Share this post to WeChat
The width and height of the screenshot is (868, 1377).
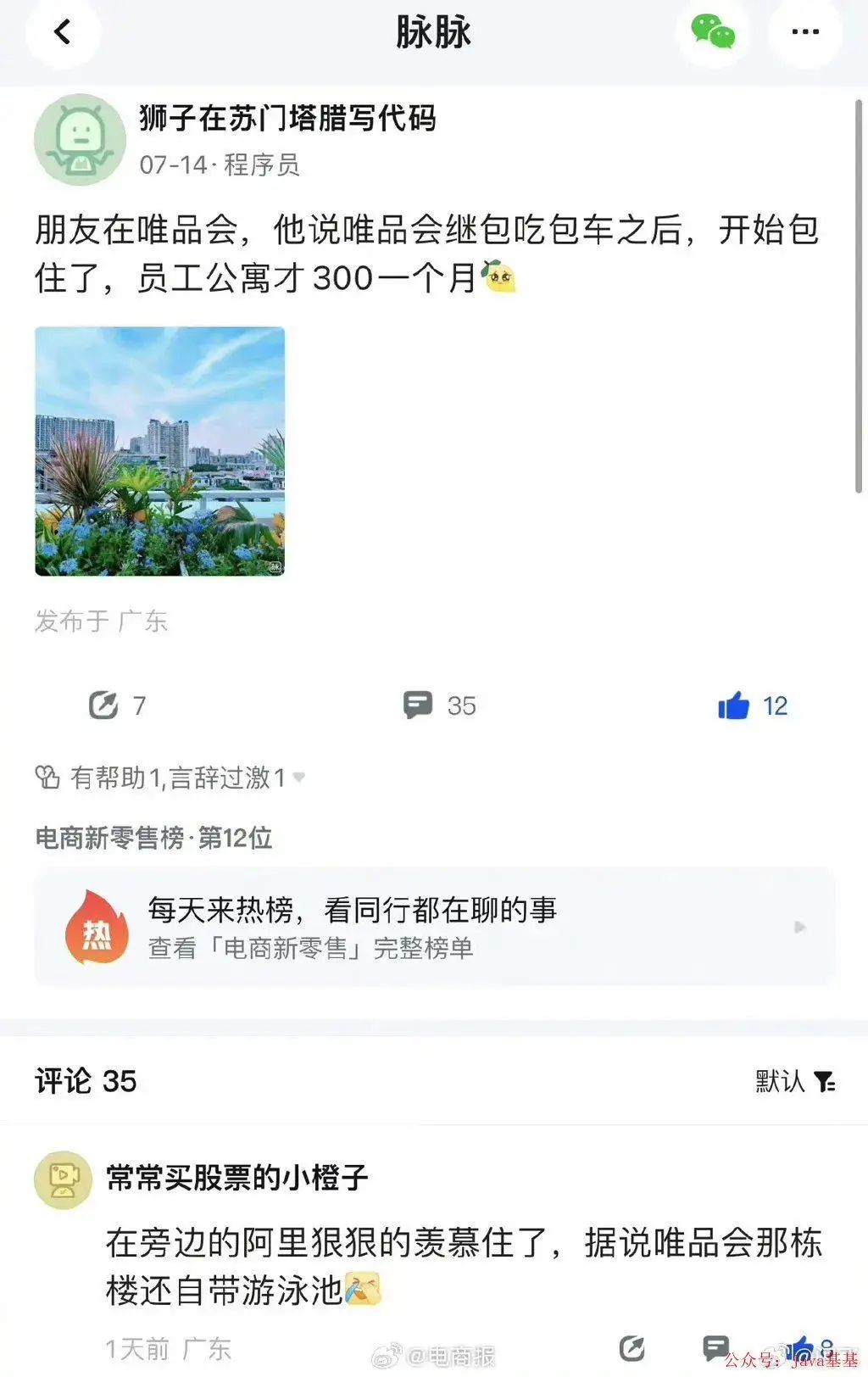pyautogui.click(x=712, y=32)
